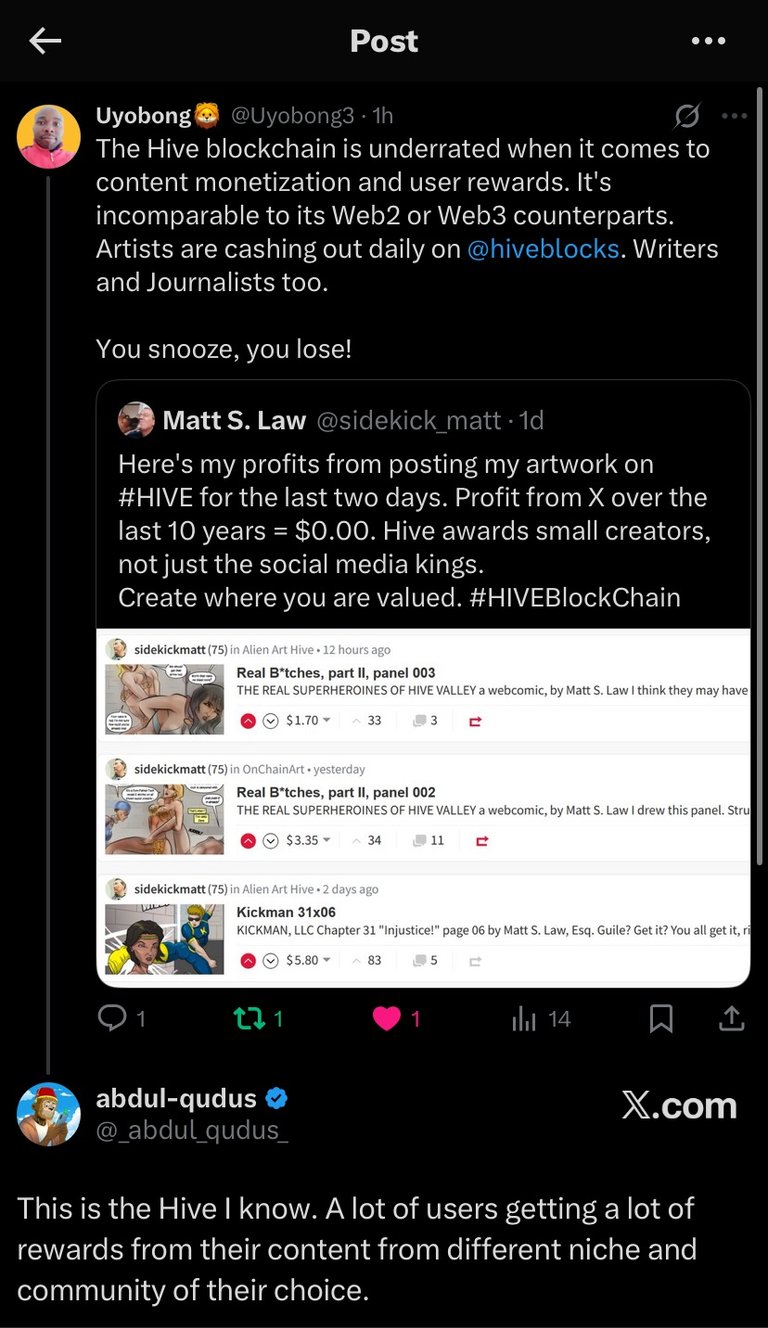Repost Uyobong's post
Image resolution: width=768 pixels, height=1328 pixels.
click(x=246, y=1018)
